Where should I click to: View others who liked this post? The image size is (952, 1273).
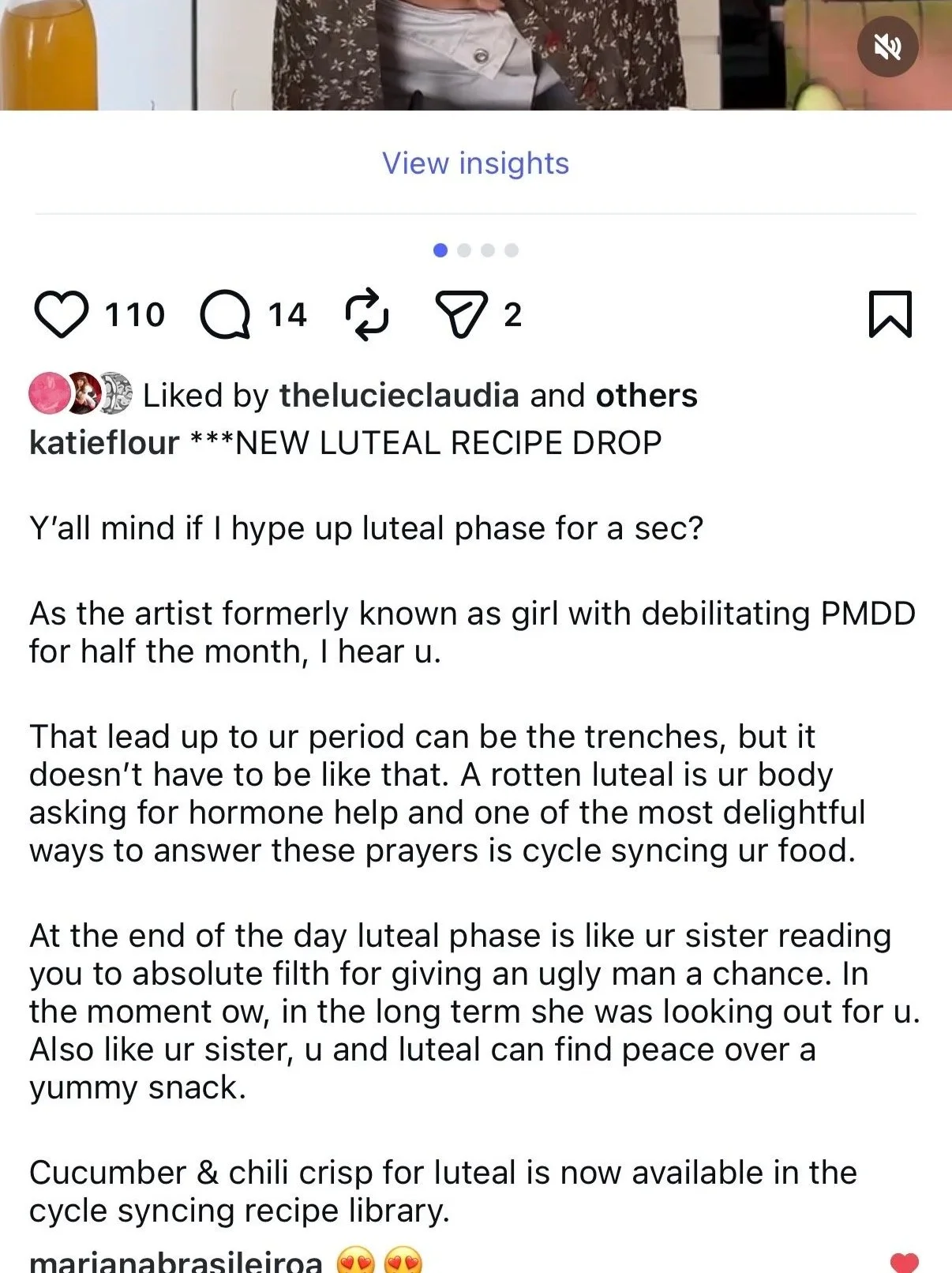pyautogui.click(x=646, y=396)
